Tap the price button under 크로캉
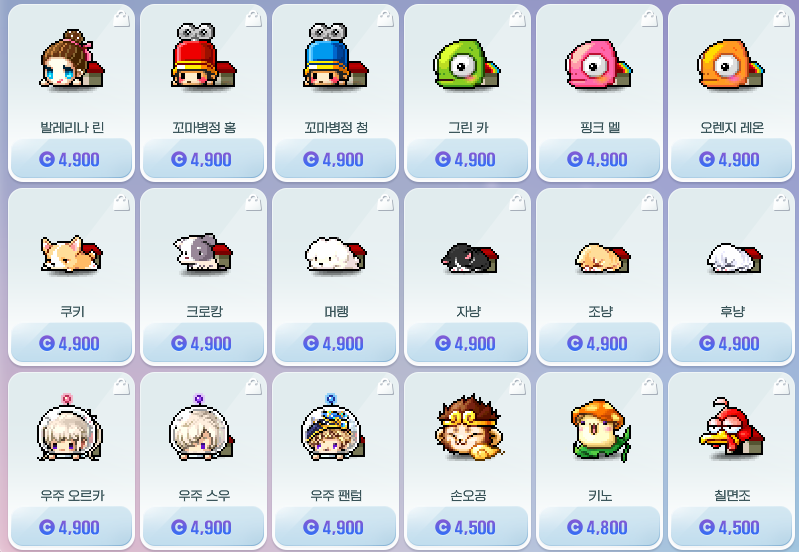 203,343
